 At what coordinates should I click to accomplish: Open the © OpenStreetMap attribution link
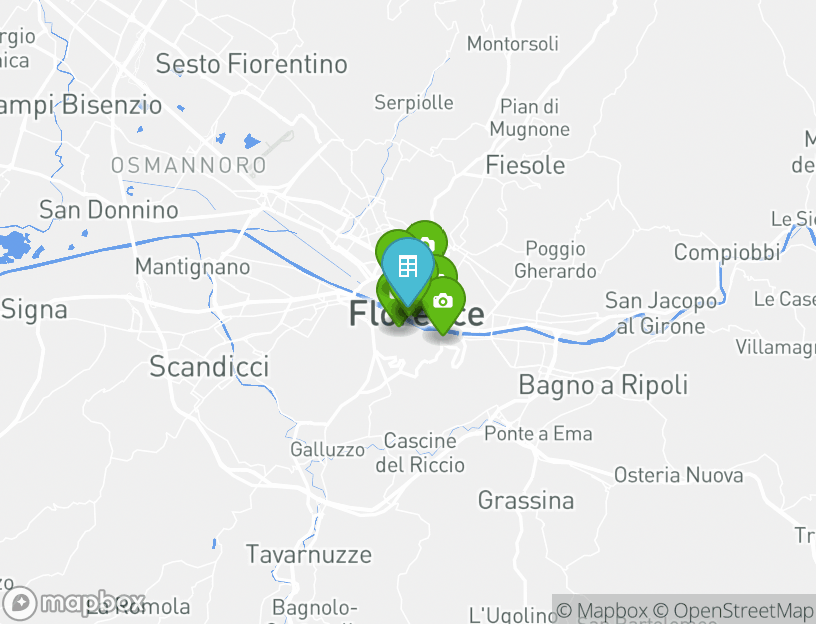(734, 610)
